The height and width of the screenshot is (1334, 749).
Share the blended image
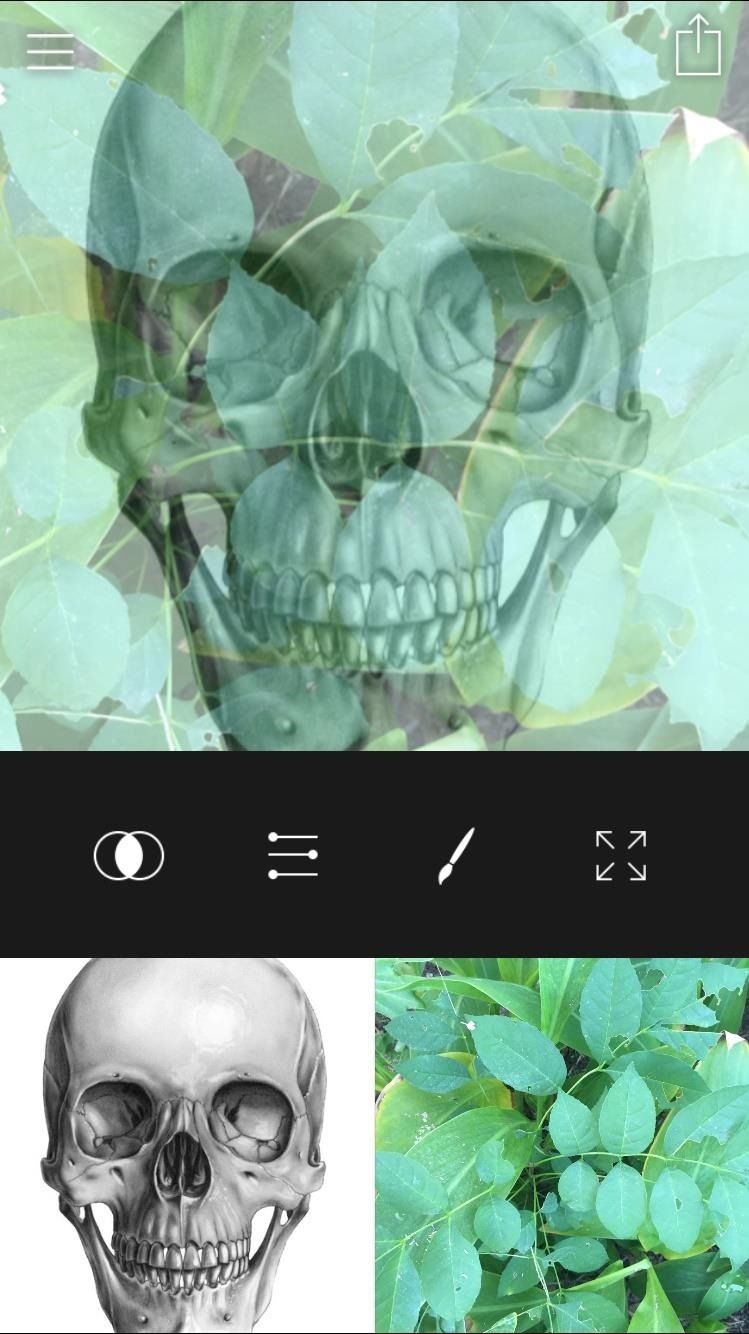698,46
